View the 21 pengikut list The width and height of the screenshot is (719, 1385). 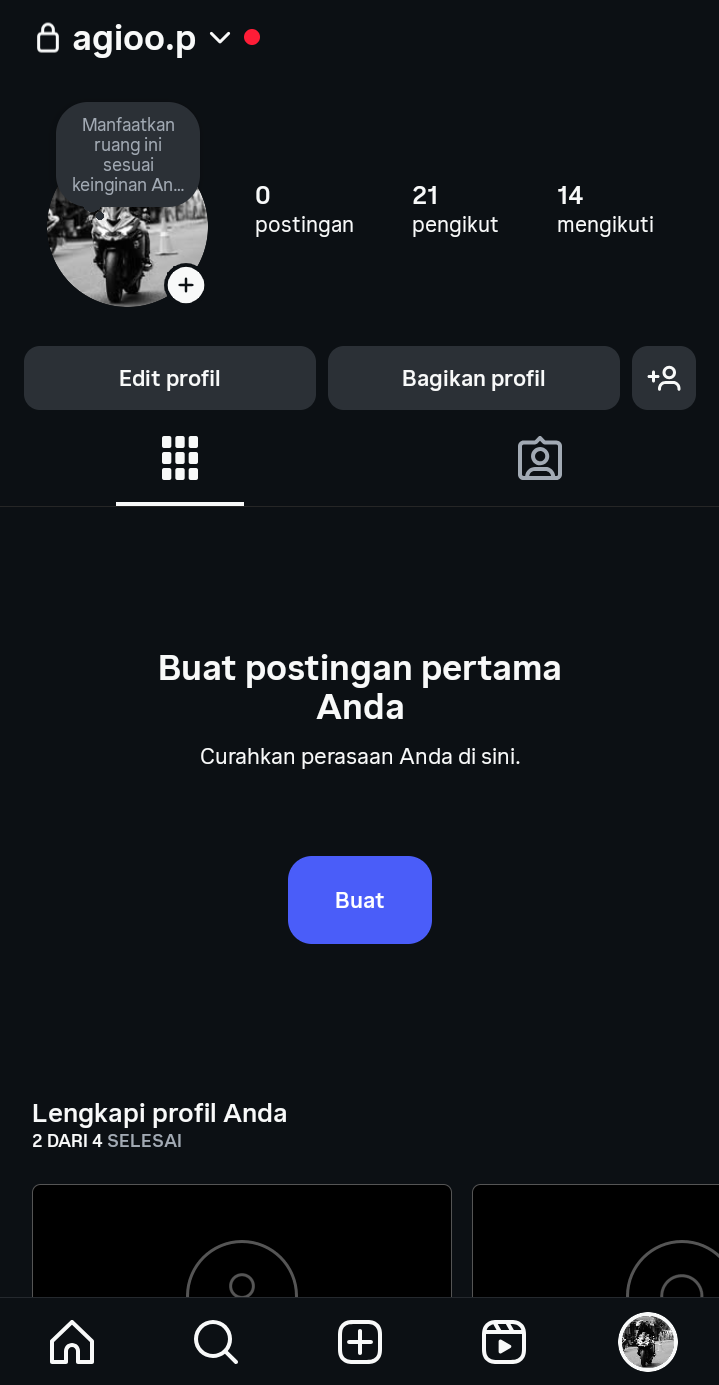point(454,209)
